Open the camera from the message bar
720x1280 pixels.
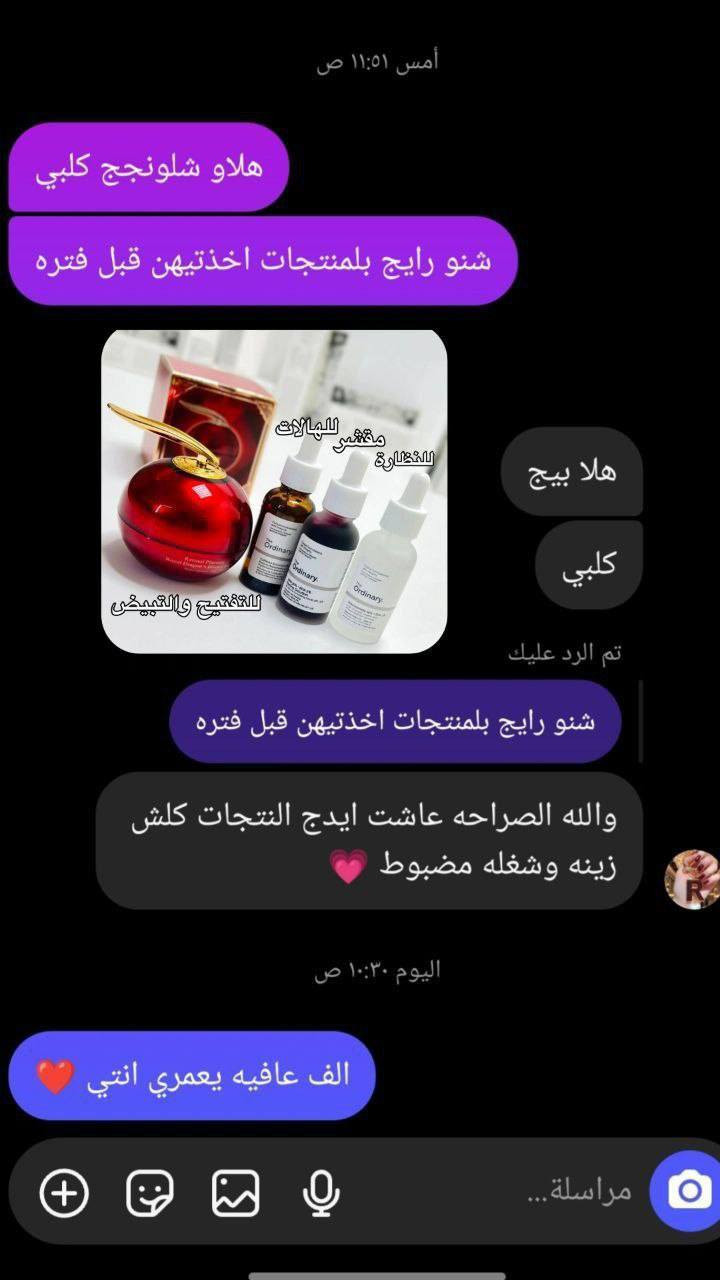pyautogui.click(x=688, y=1191)
